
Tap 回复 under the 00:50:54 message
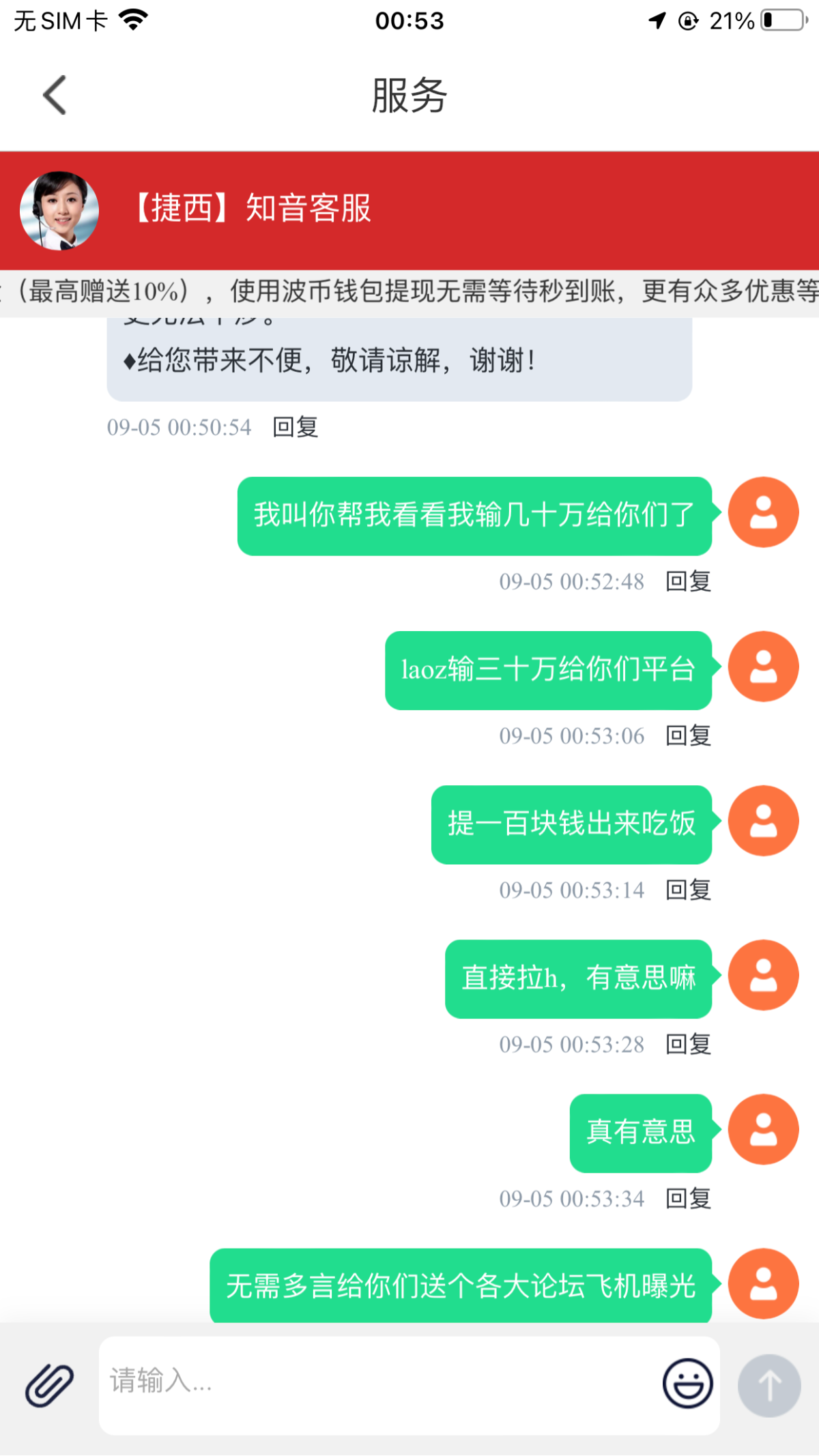coord(296,427)
